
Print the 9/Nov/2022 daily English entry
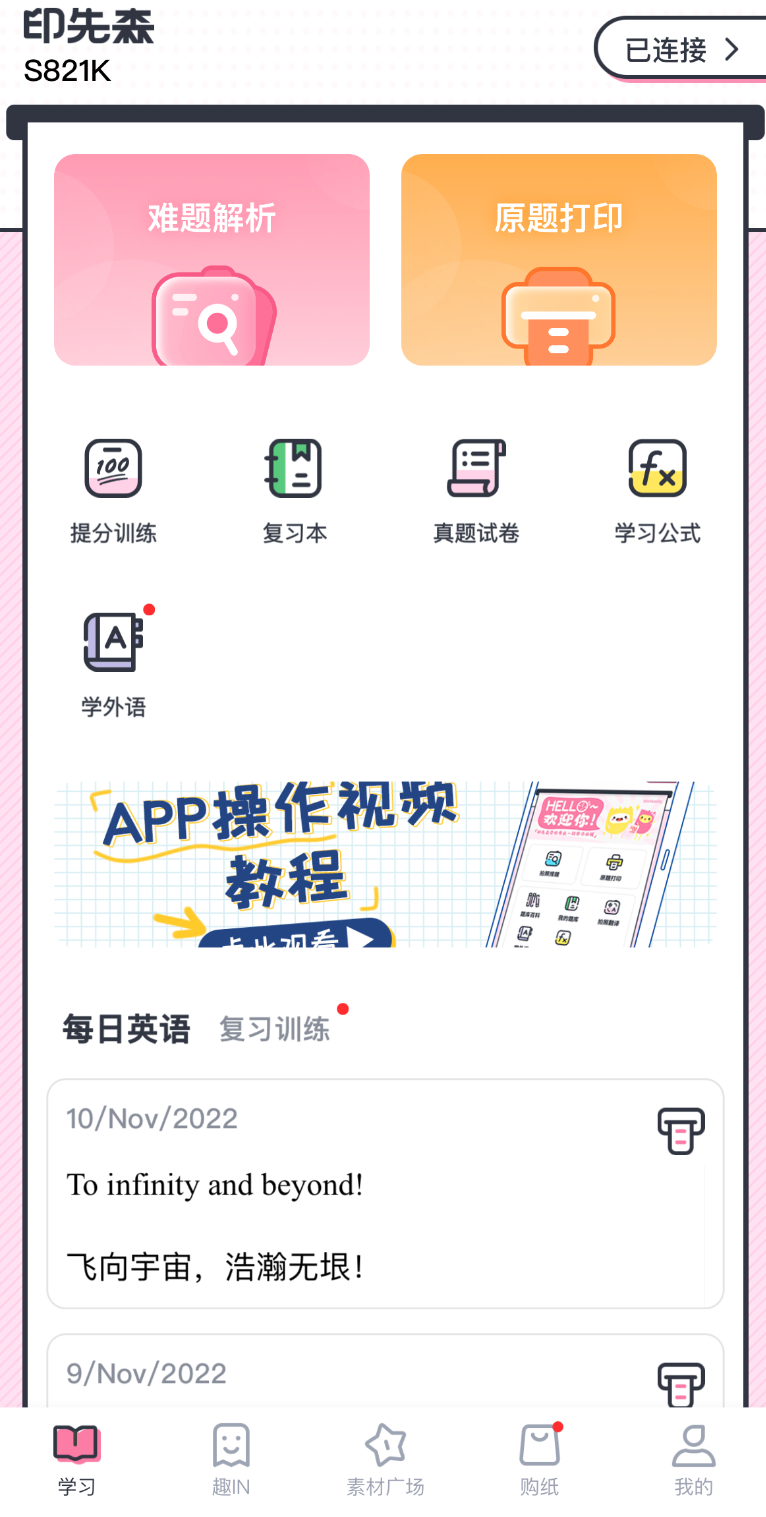[681, 1385]
